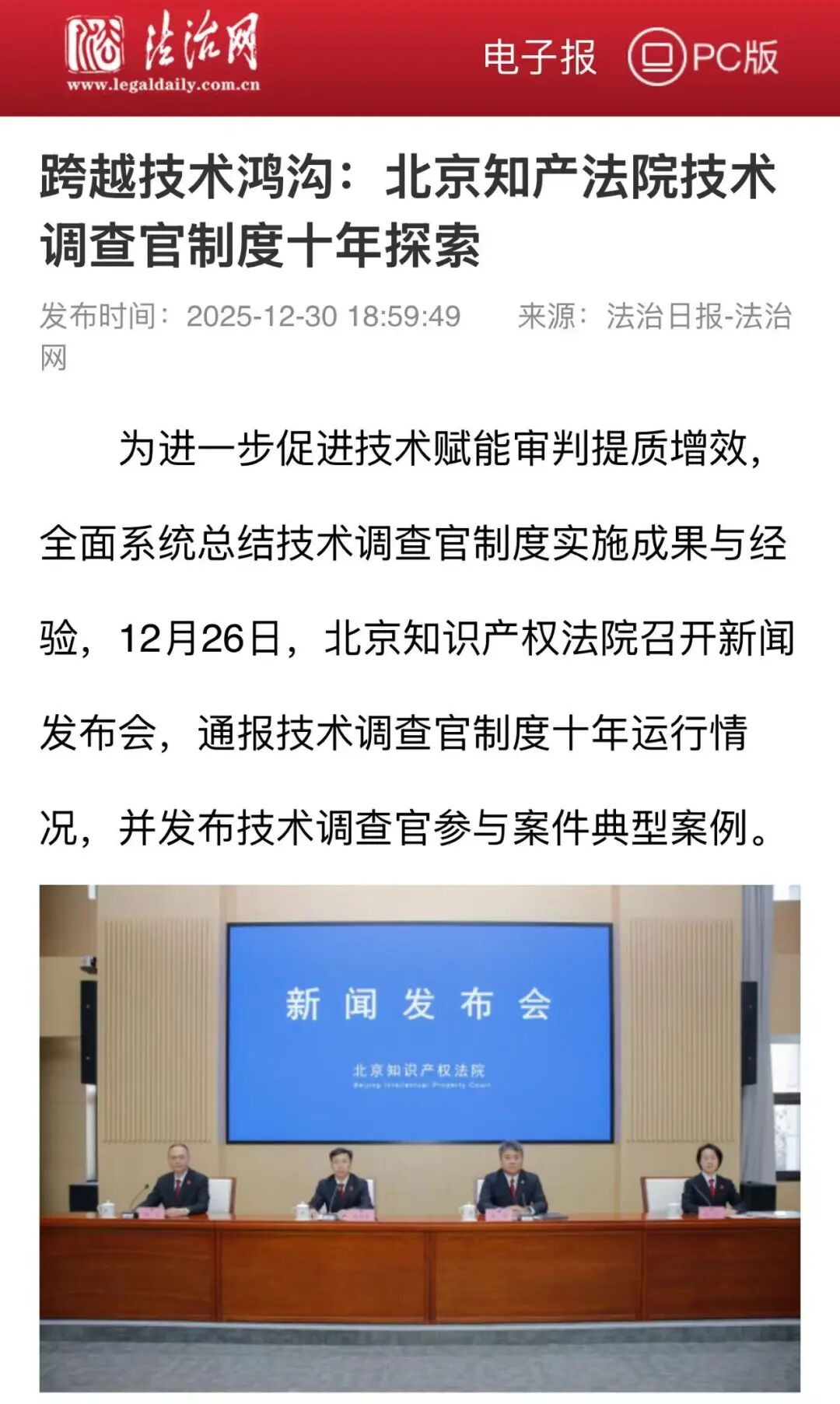Open the 电子报 e-paper link
This screenshot has height=1404, width=840.
point(539,58)
